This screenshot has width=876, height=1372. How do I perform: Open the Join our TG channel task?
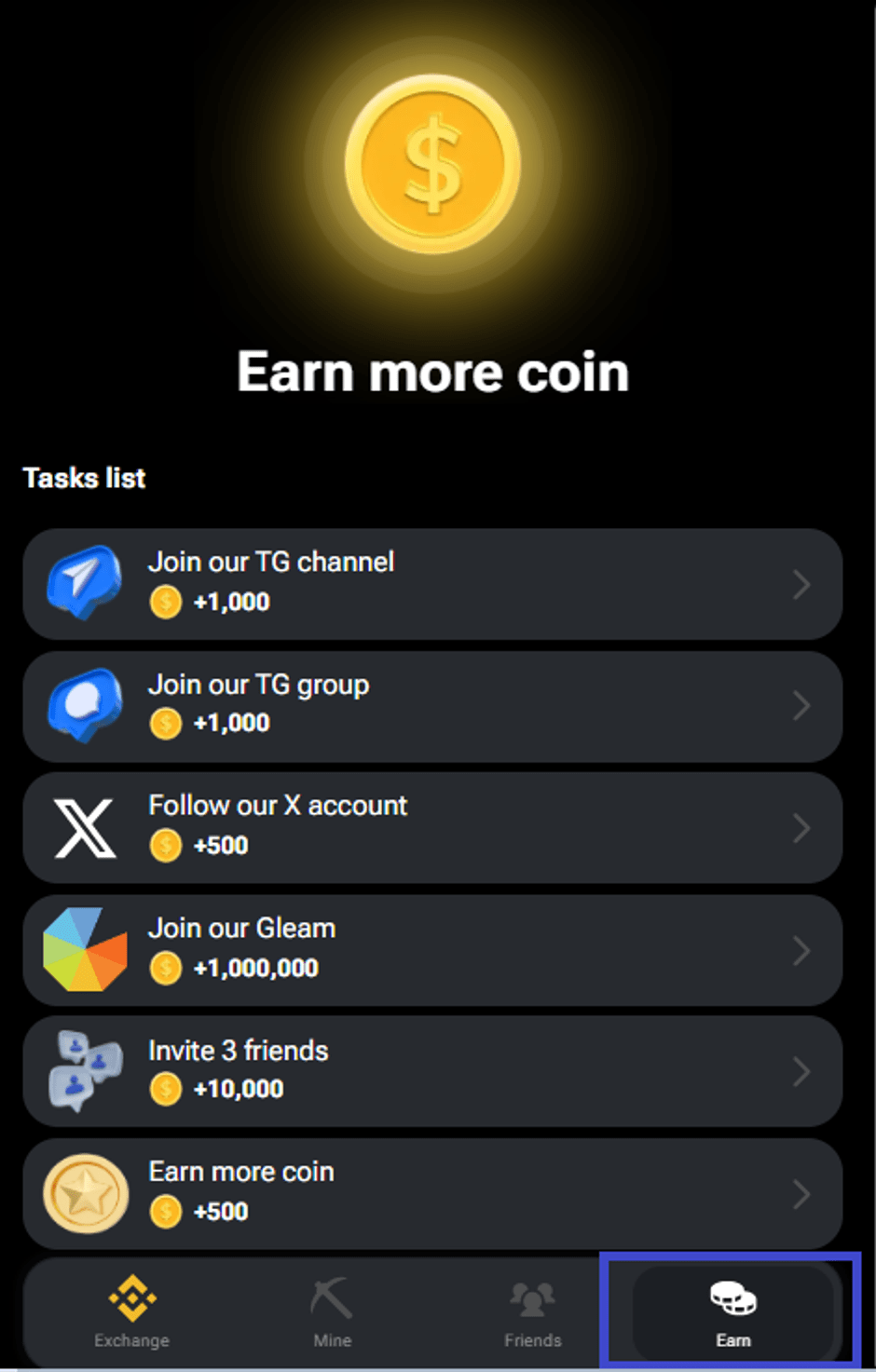tap(432, 584)
